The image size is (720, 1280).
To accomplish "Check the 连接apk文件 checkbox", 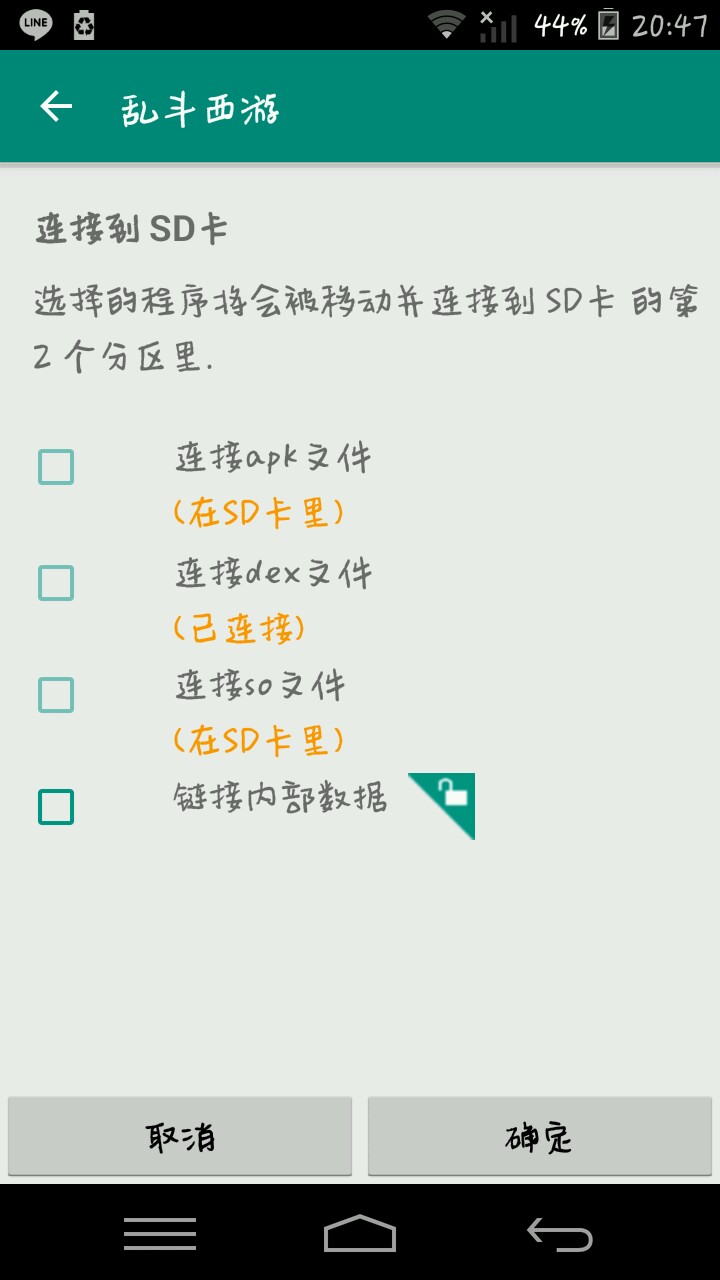I will [56, 467].
